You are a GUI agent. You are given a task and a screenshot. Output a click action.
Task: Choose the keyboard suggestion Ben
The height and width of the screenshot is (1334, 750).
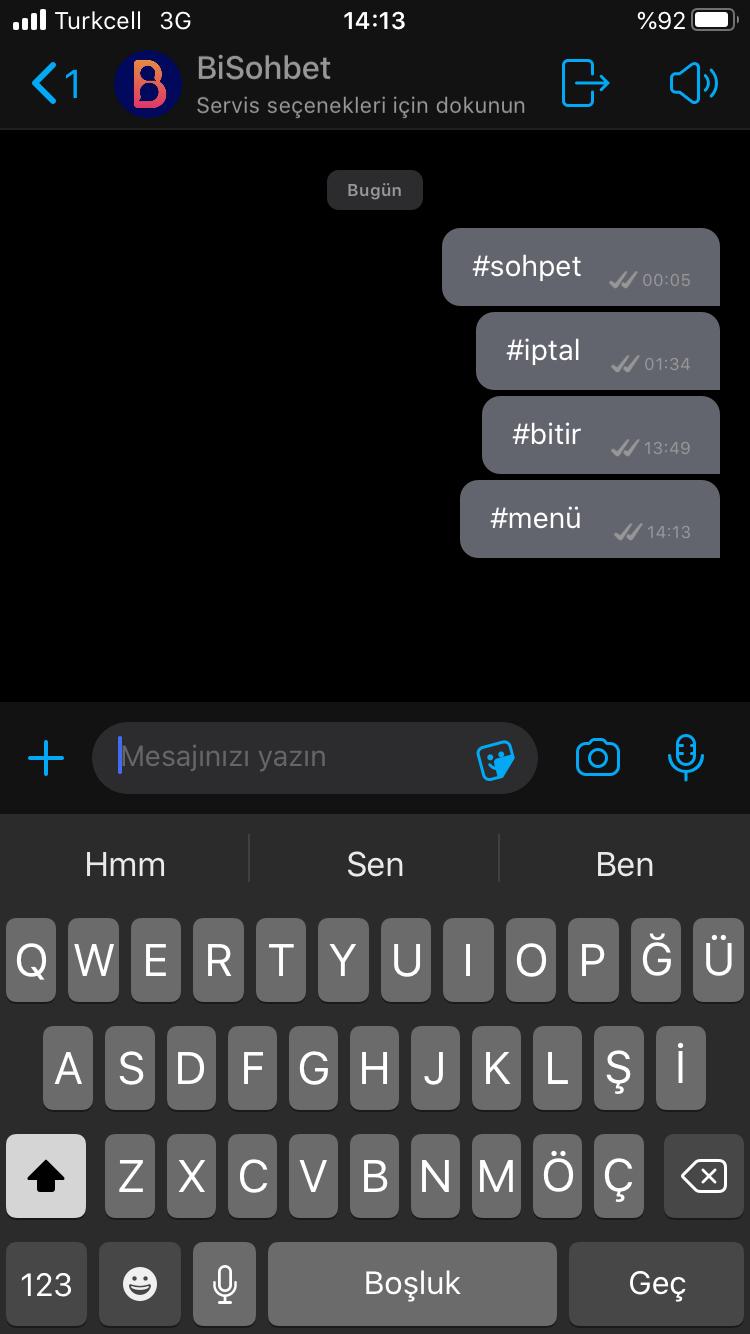coord(625,864)
